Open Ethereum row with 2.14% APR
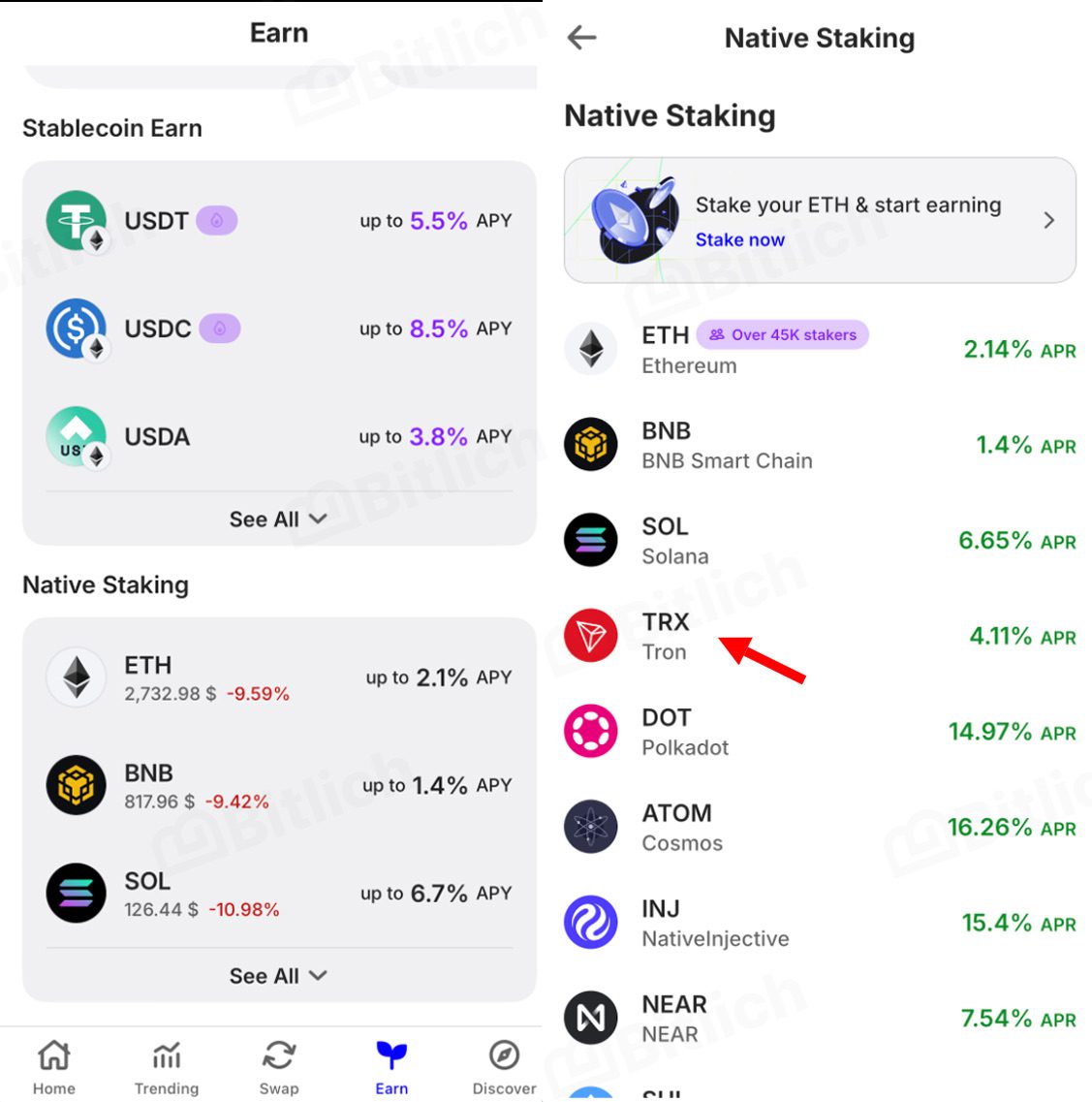This screenshot has width=1092, height=1102. [x=820, y=349]
